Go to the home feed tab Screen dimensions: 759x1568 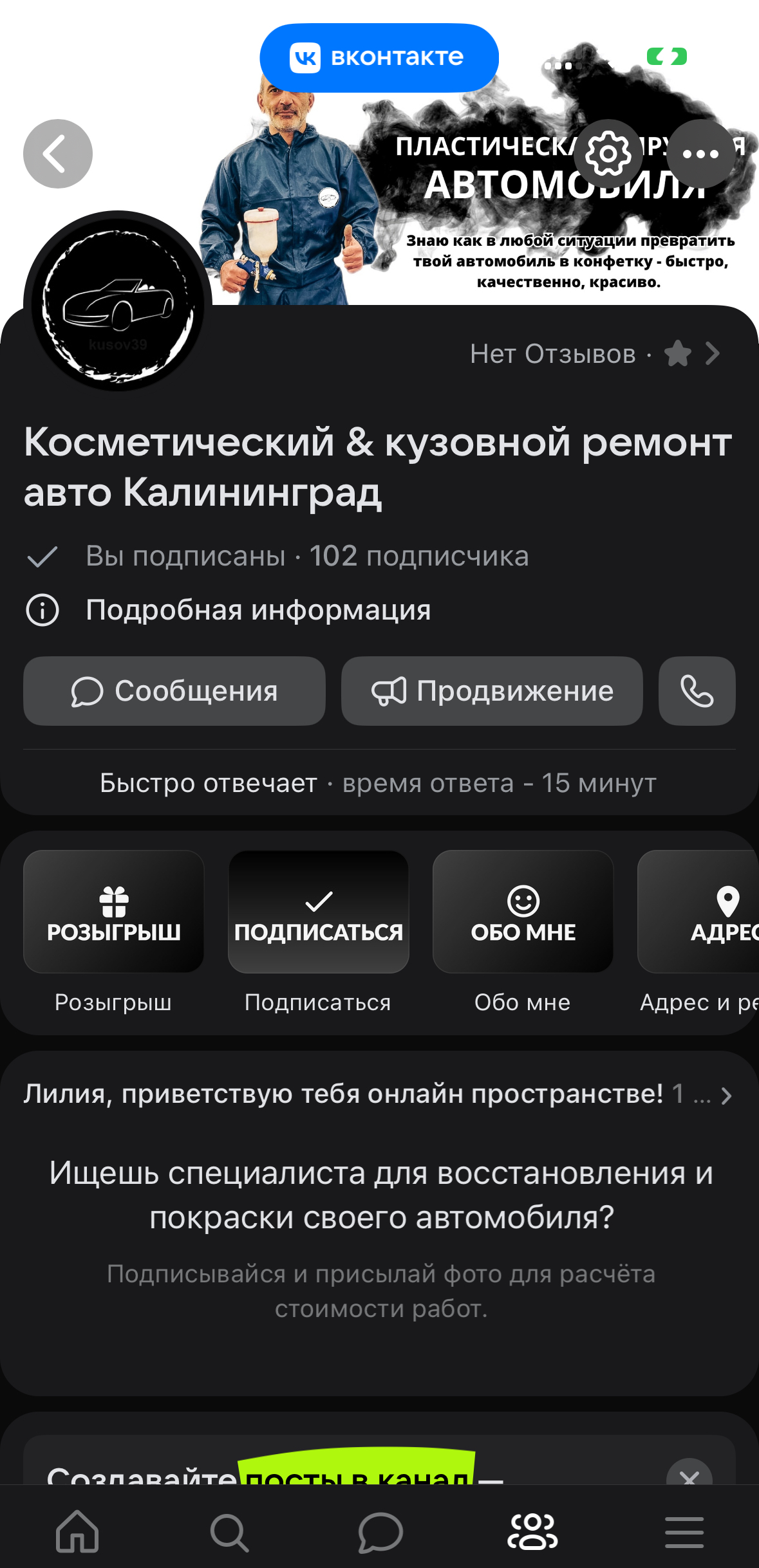coord(77,1531)
